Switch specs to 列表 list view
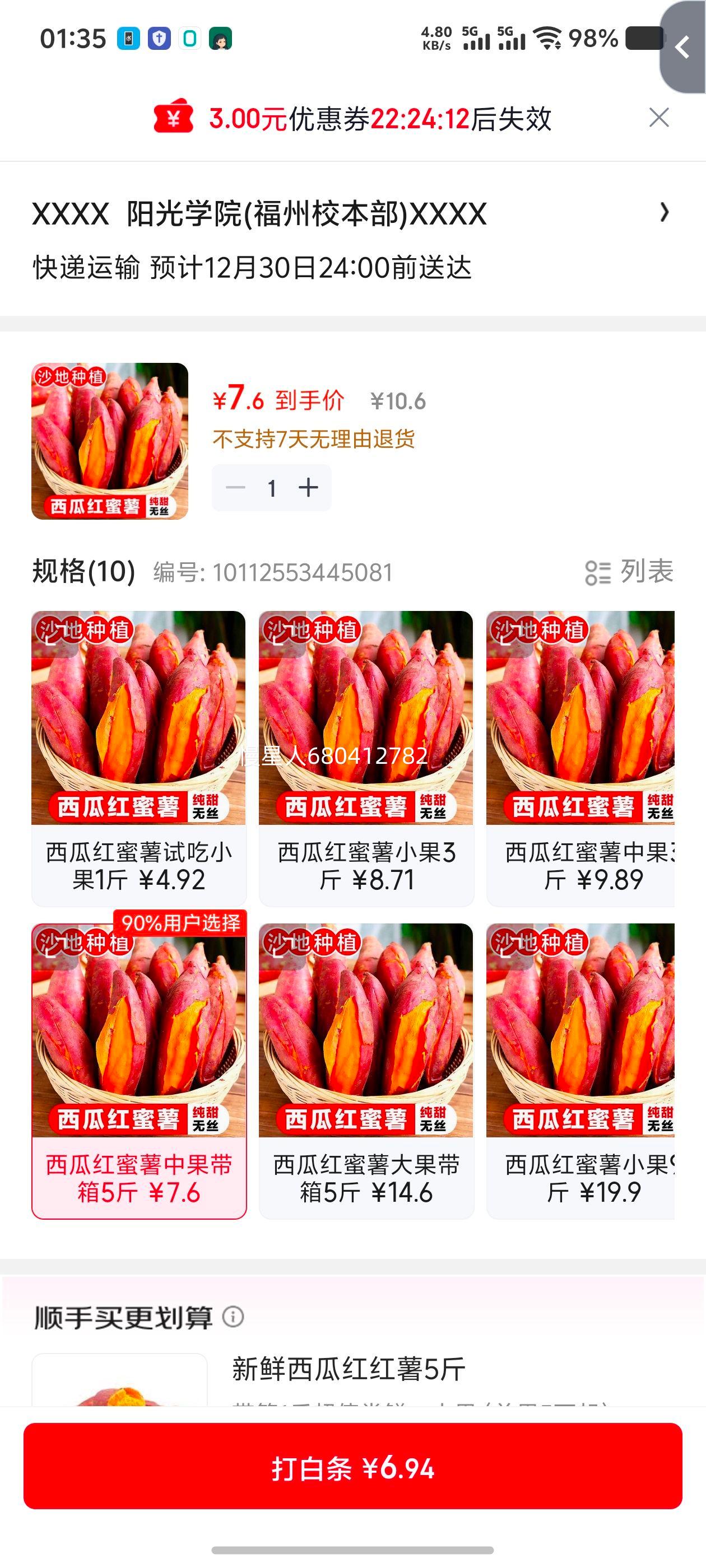This screenshot has width=706, height=1568. click(629, 572)
